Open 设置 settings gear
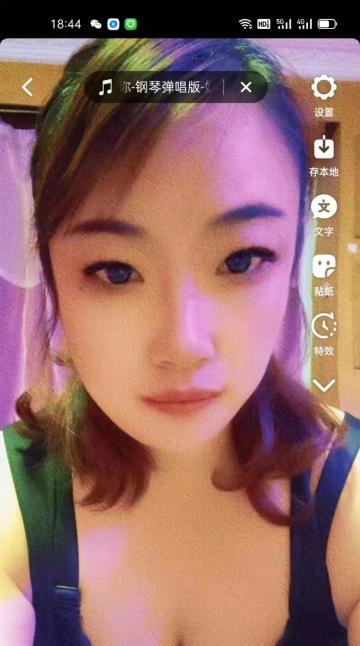The width and height of the screenshot is (360, 646). coord(324,96)
